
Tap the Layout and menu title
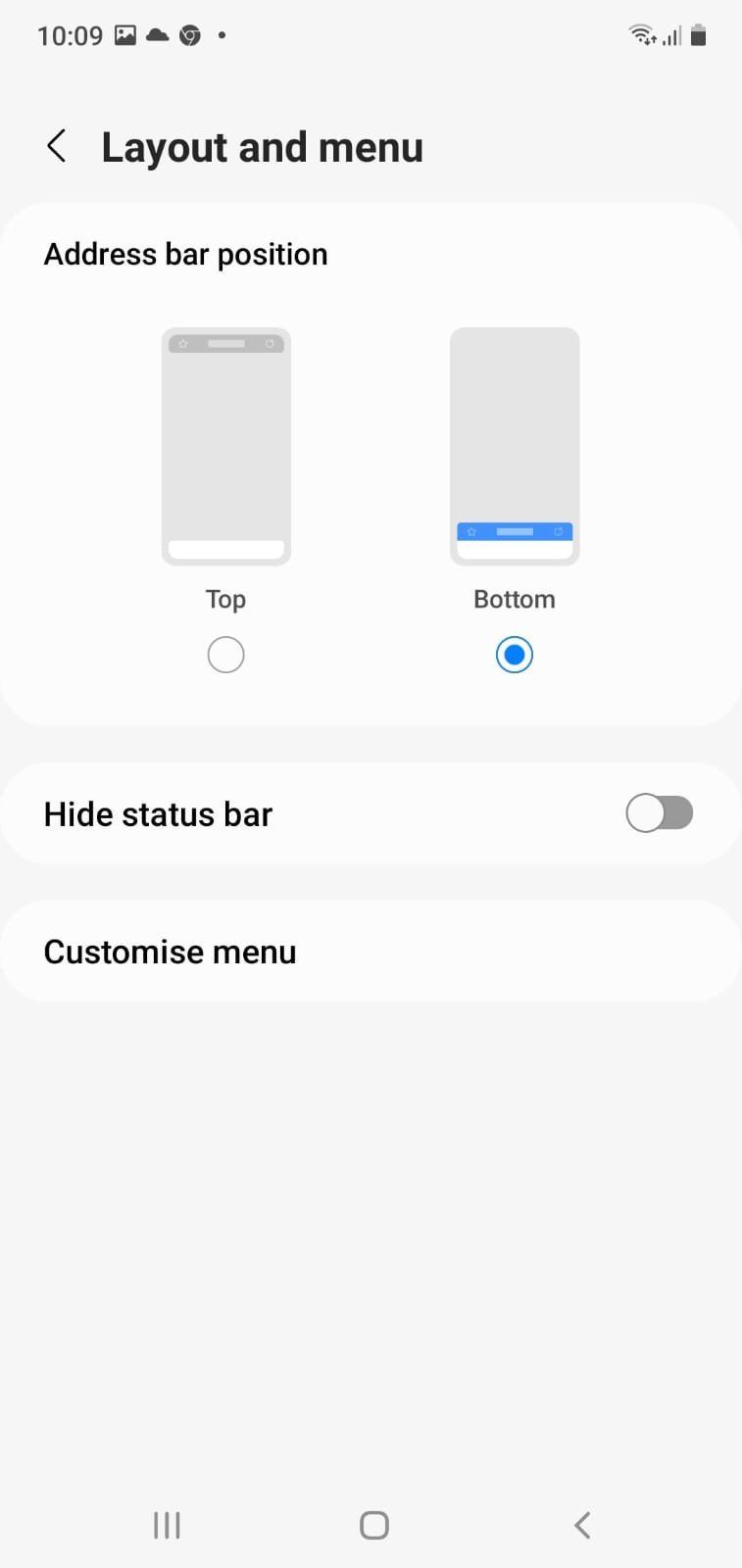click(262, 145)
